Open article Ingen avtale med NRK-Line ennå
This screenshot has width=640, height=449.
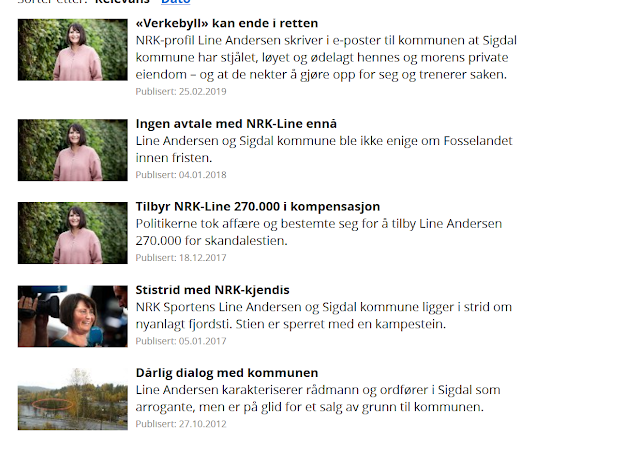click(x=236, y=124)
